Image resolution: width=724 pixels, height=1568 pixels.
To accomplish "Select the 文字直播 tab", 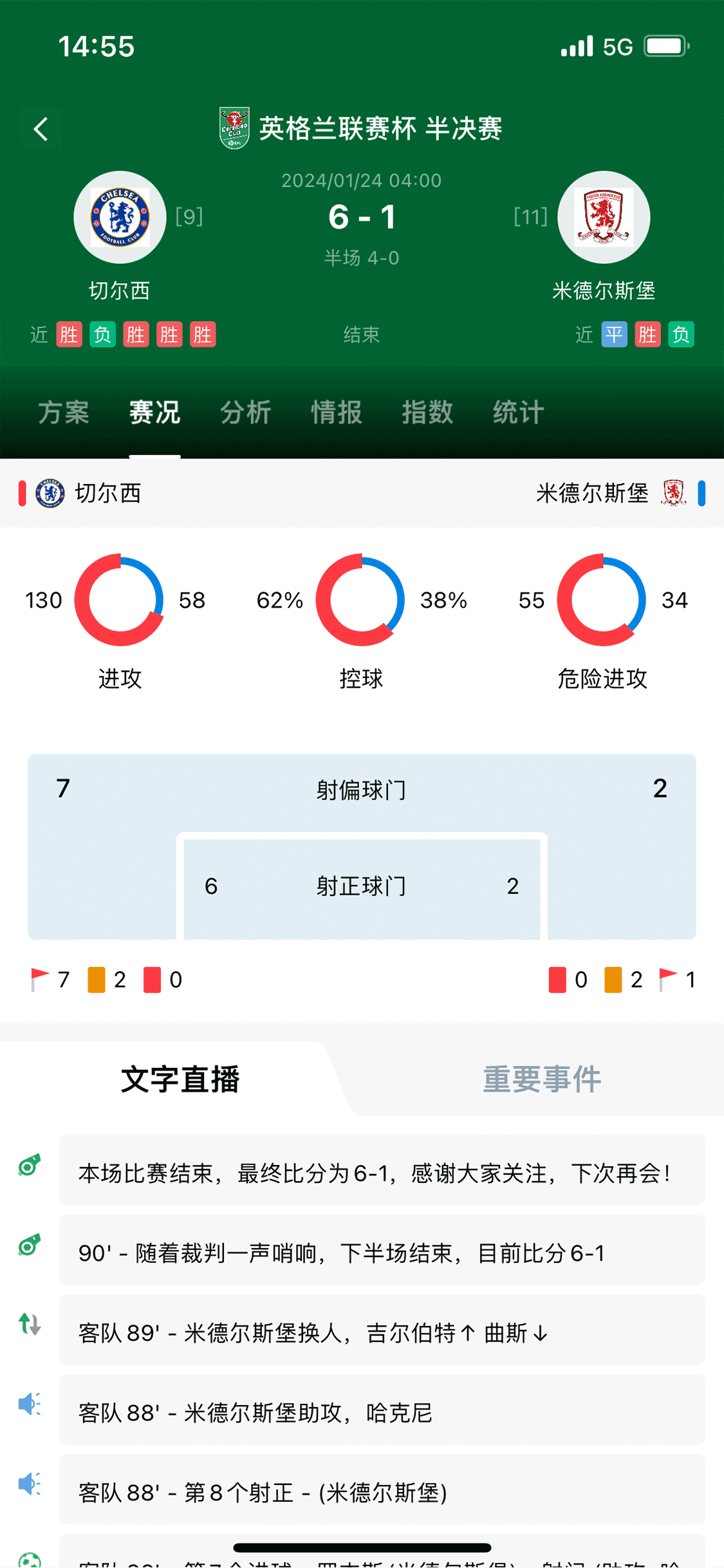I will click(x=180, y=1079).
